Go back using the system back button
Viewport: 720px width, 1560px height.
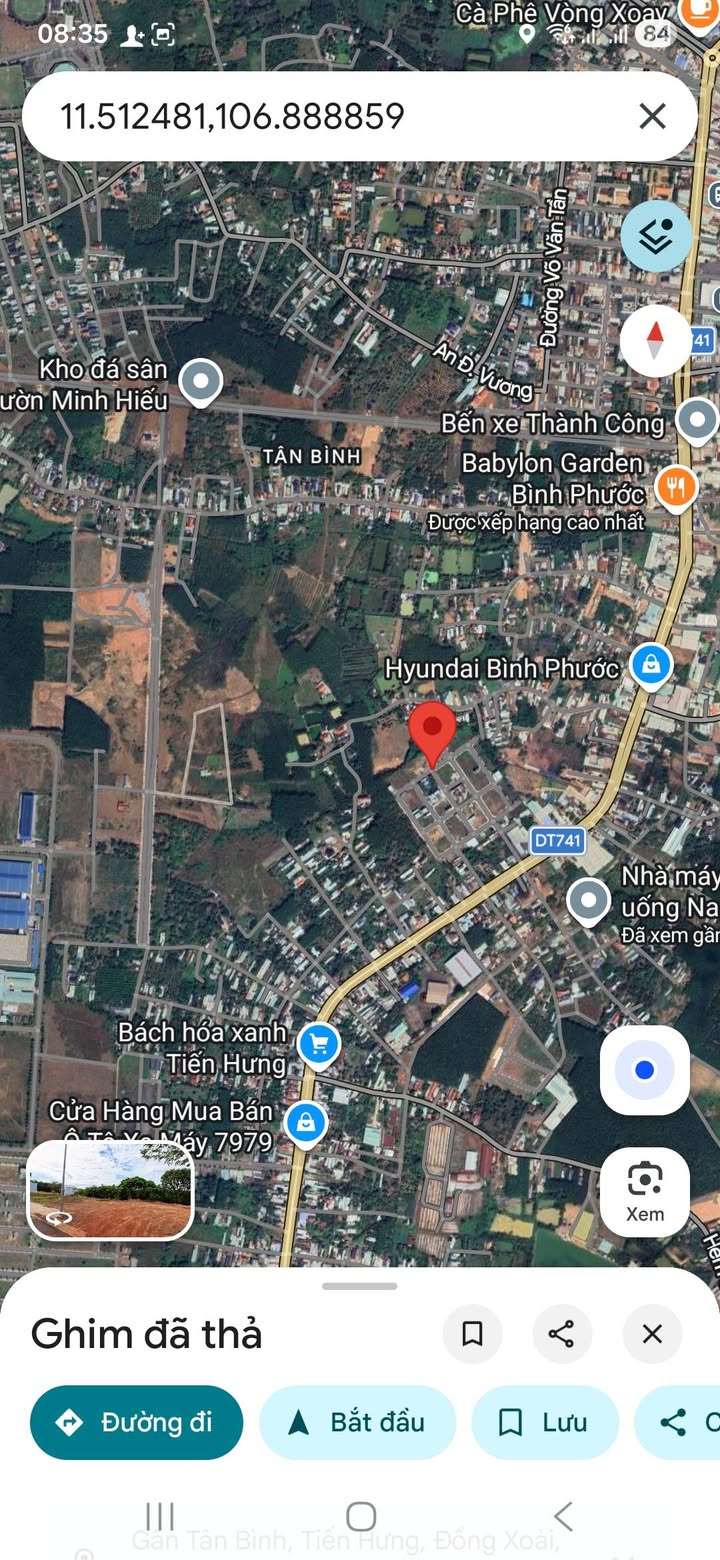[x=563, y=1516]
